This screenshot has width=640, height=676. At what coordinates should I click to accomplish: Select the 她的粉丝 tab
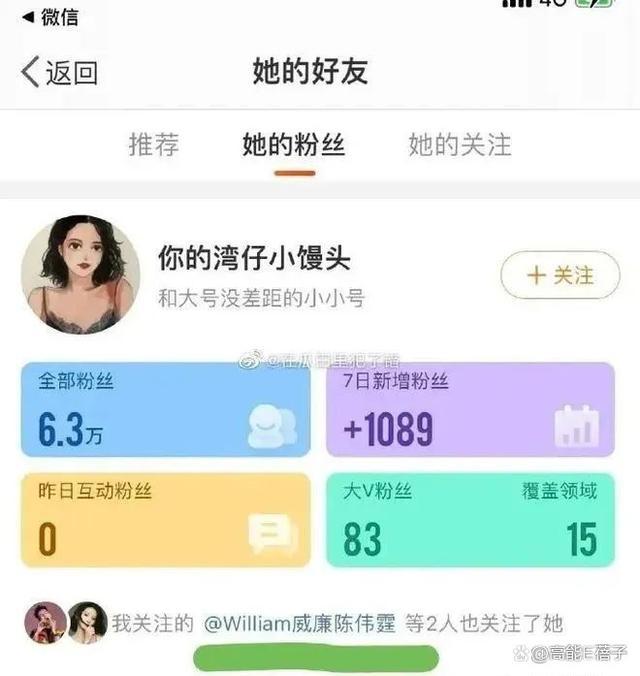click(x=294, y=144)
